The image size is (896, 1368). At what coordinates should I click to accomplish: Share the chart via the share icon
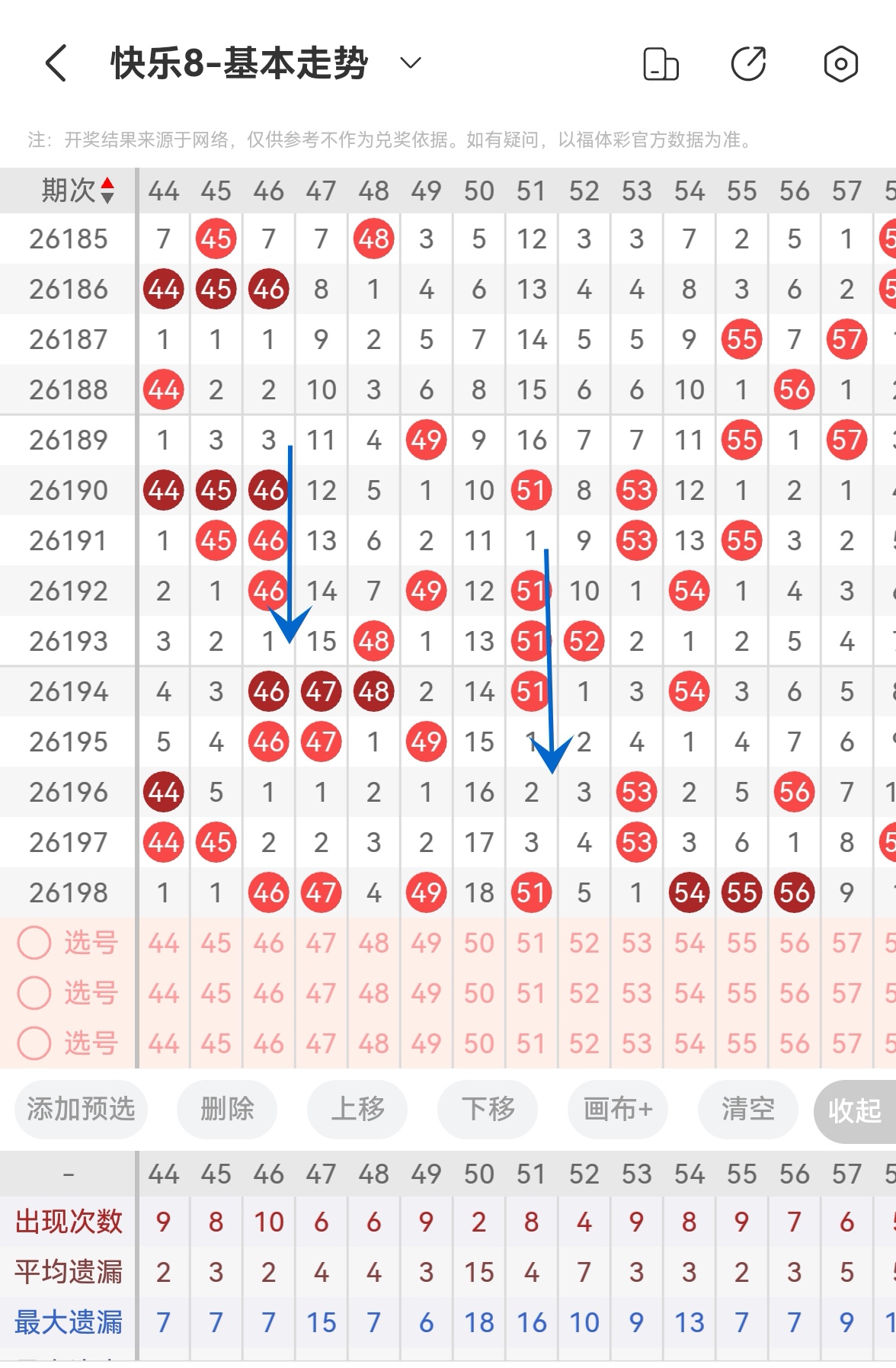(748, 63)
